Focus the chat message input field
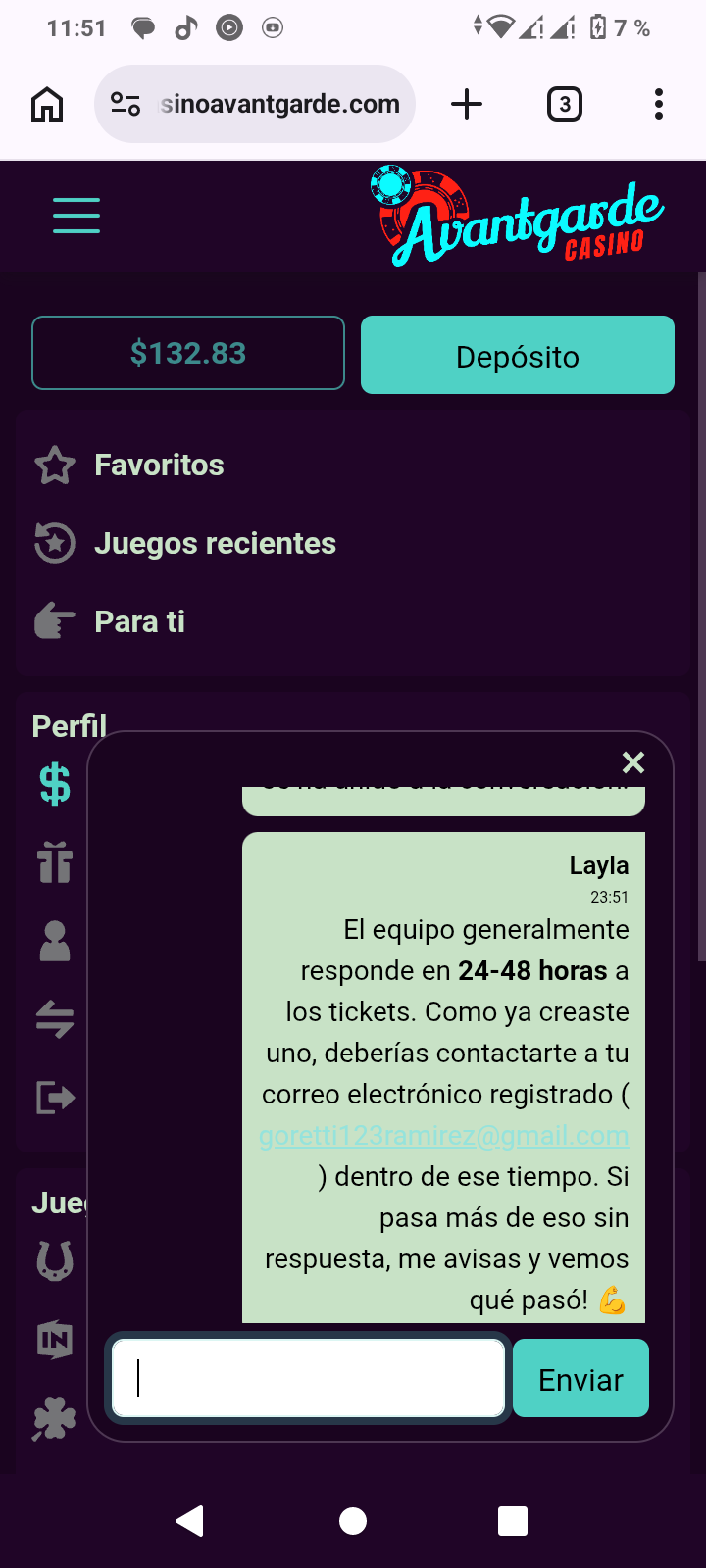The width and height of the screenshot is (706, 1568). (308, 1378)
